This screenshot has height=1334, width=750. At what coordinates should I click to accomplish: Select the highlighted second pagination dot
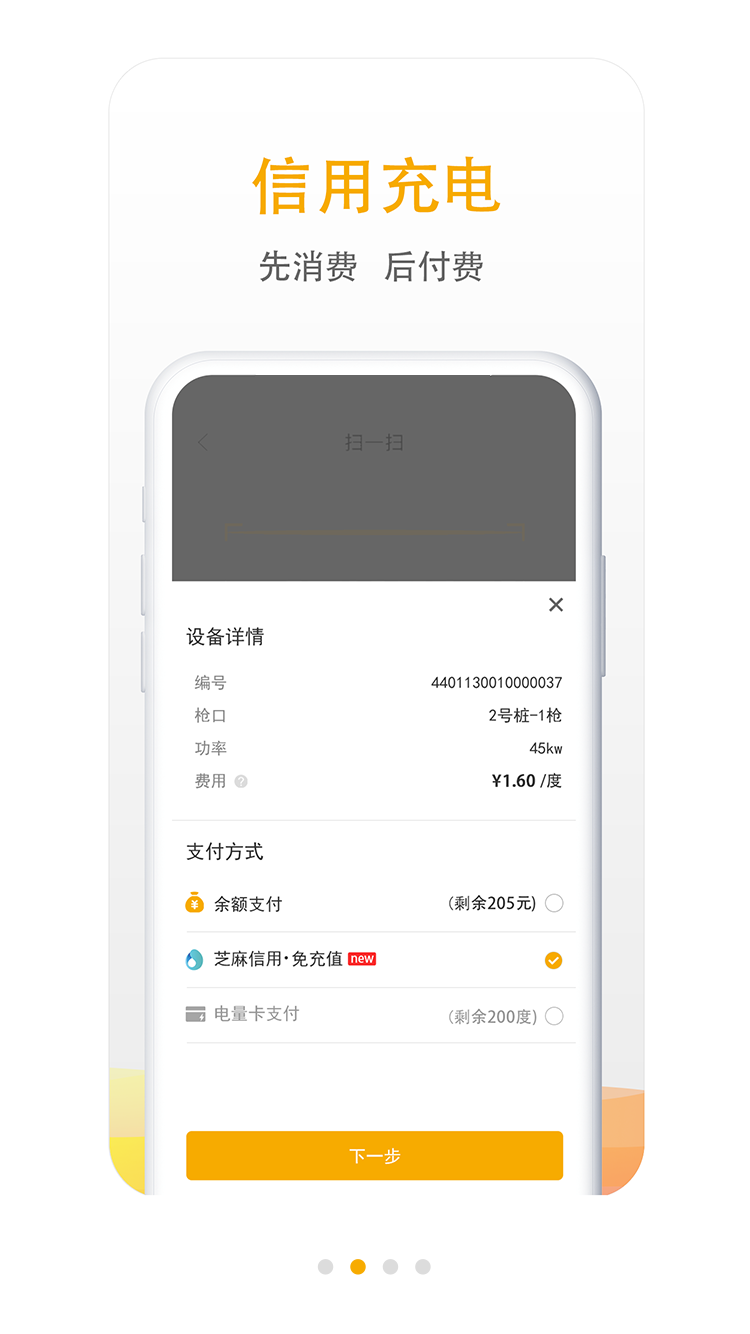(x=357, y=1266)
